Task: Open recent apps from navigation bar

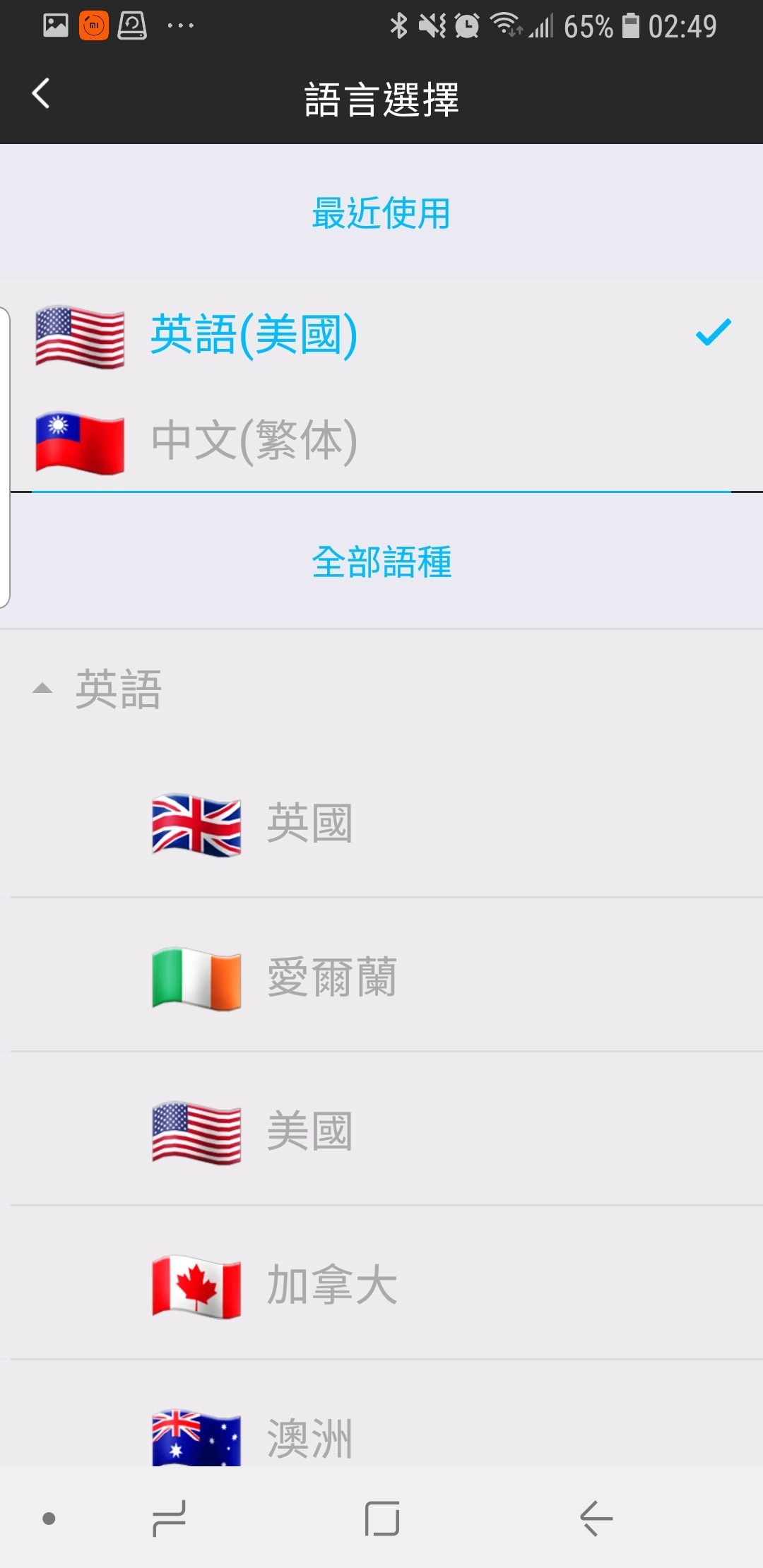Action: (170, 1519)
